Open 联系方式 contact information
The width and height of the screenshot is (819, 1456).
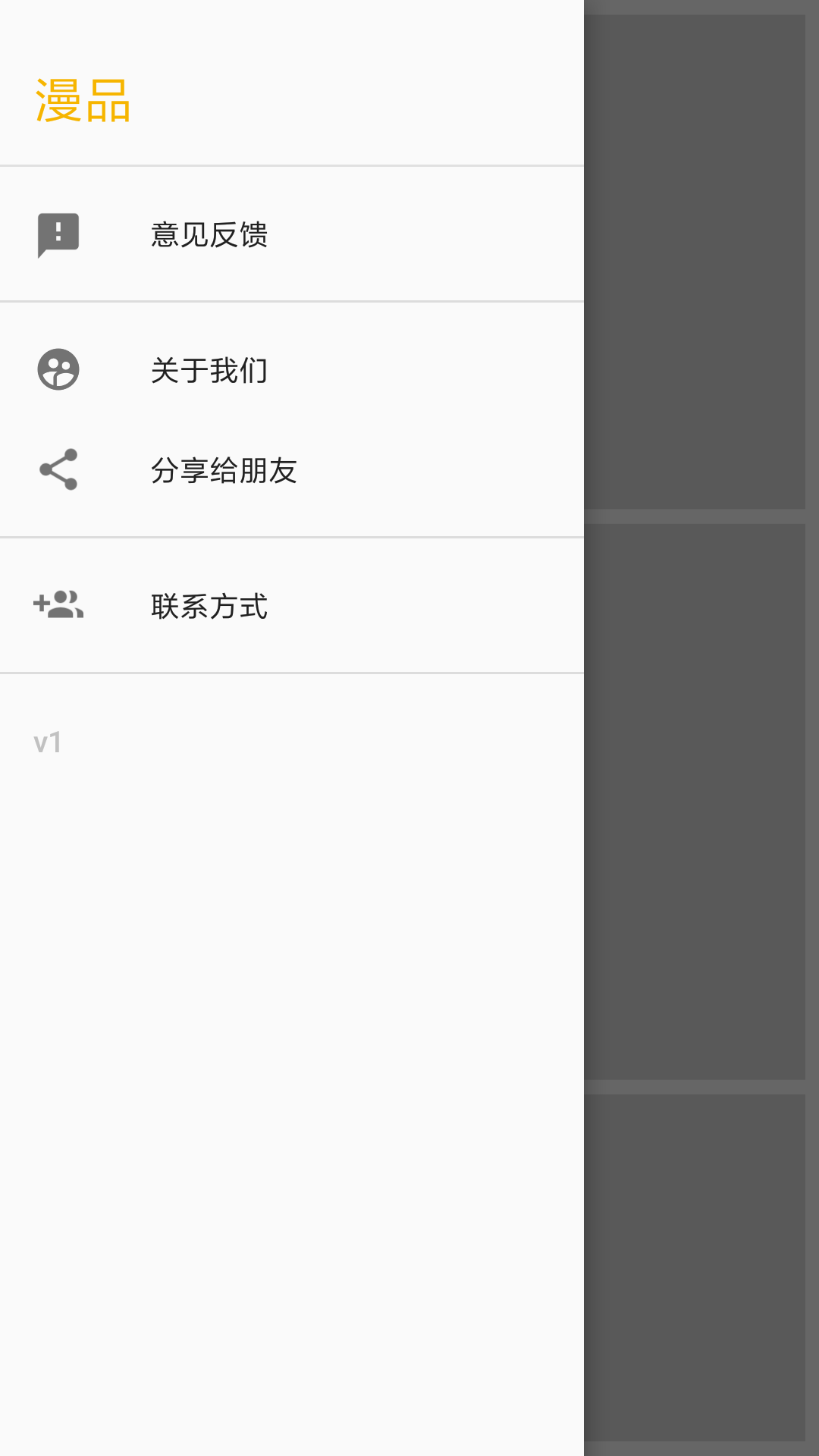point(292,606)
